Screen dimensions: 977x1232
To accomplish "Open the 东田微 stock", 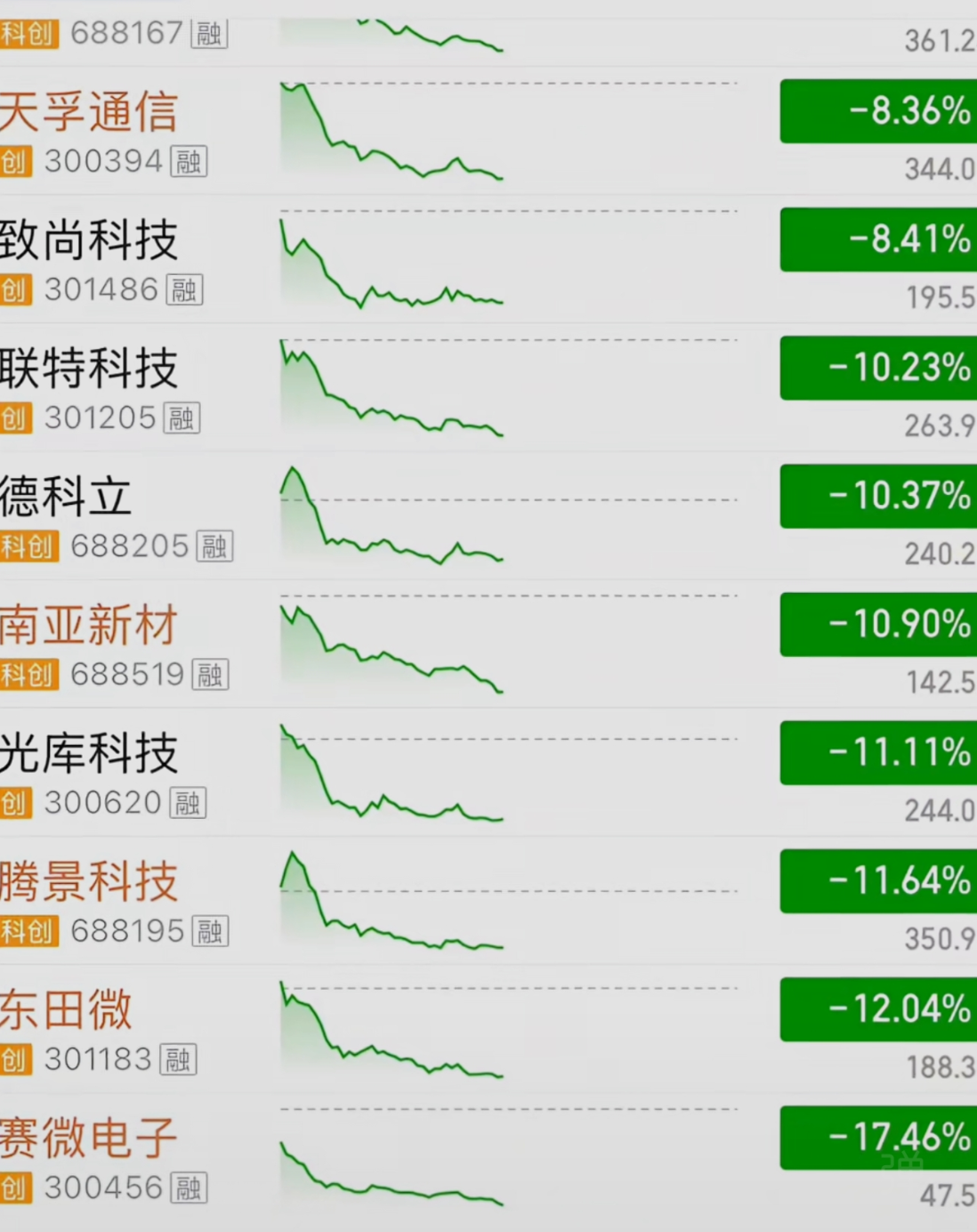I will (67, 1010).
